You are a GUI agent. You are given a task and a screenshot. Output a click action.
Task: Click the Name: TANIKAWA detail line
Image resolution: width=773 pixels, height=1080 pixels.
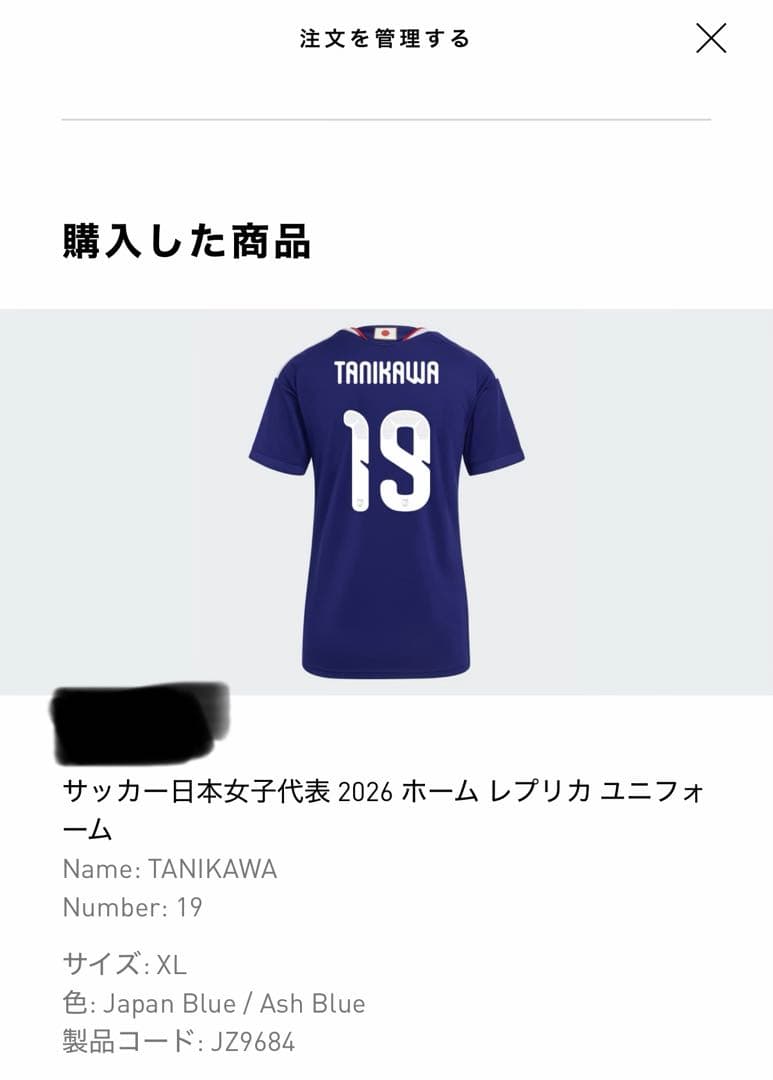[172, 869]
